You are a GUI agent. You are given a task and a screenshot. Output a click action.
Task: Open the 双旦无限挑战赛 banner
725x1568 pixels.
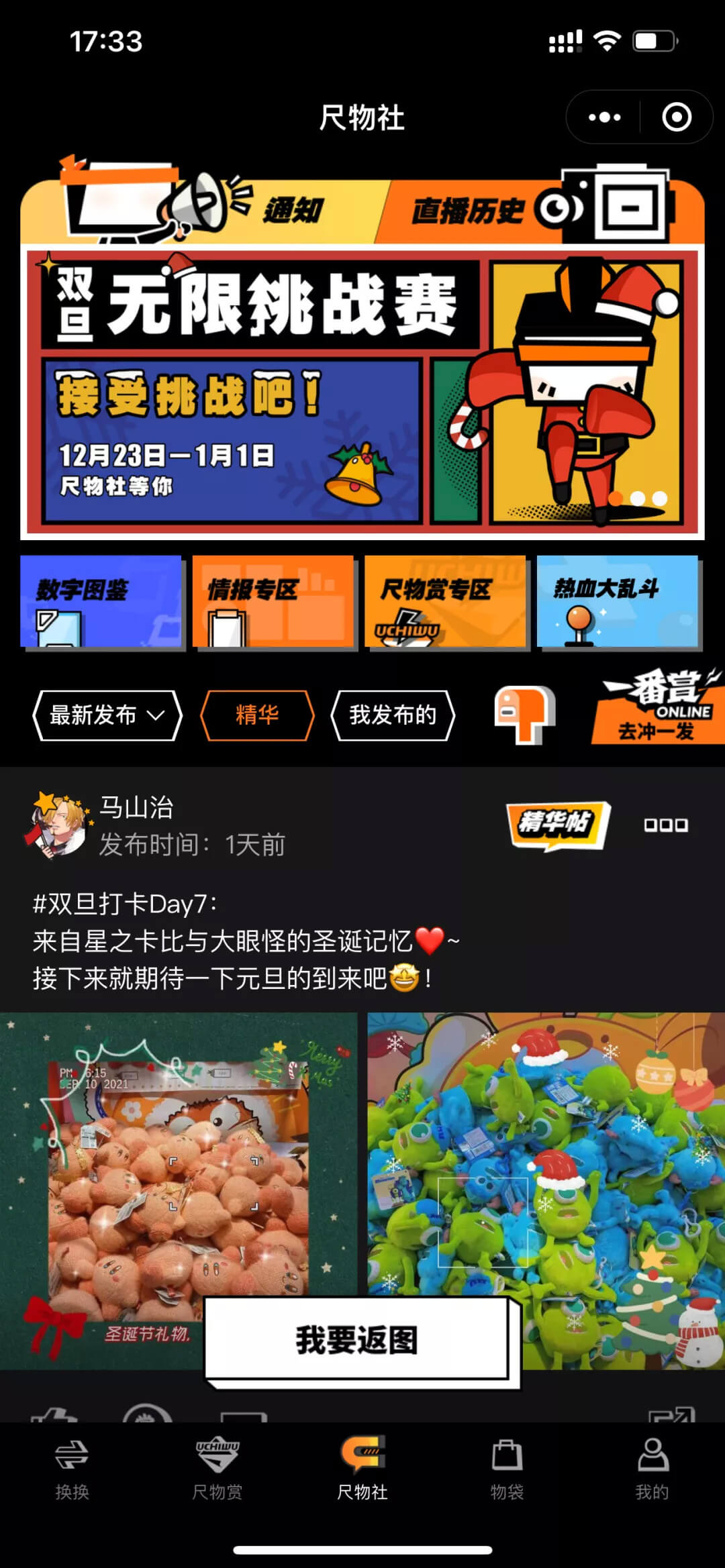(x=362, y=393)
